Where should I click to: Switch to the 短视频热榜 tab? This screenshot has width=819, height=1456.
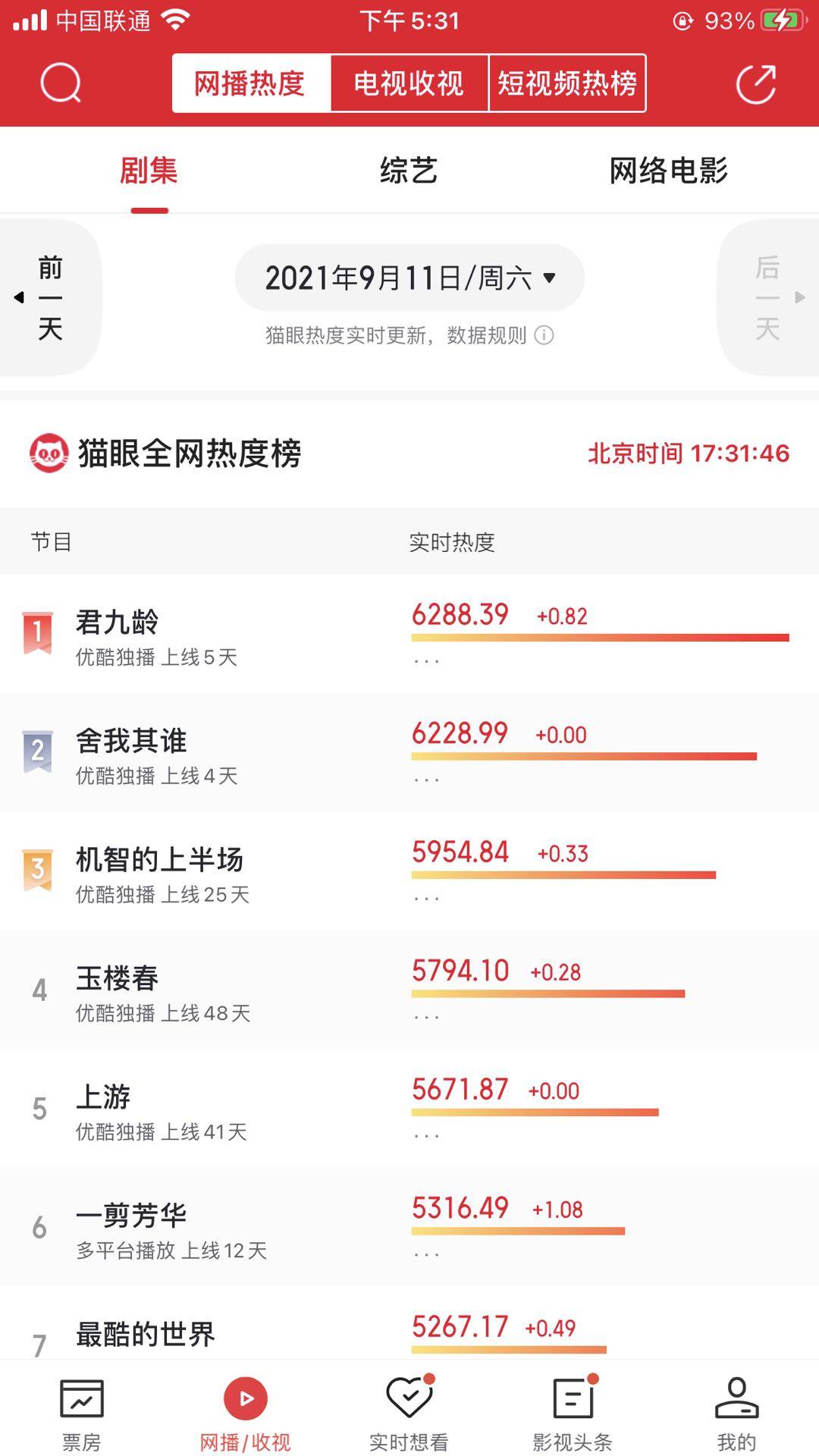568,83
